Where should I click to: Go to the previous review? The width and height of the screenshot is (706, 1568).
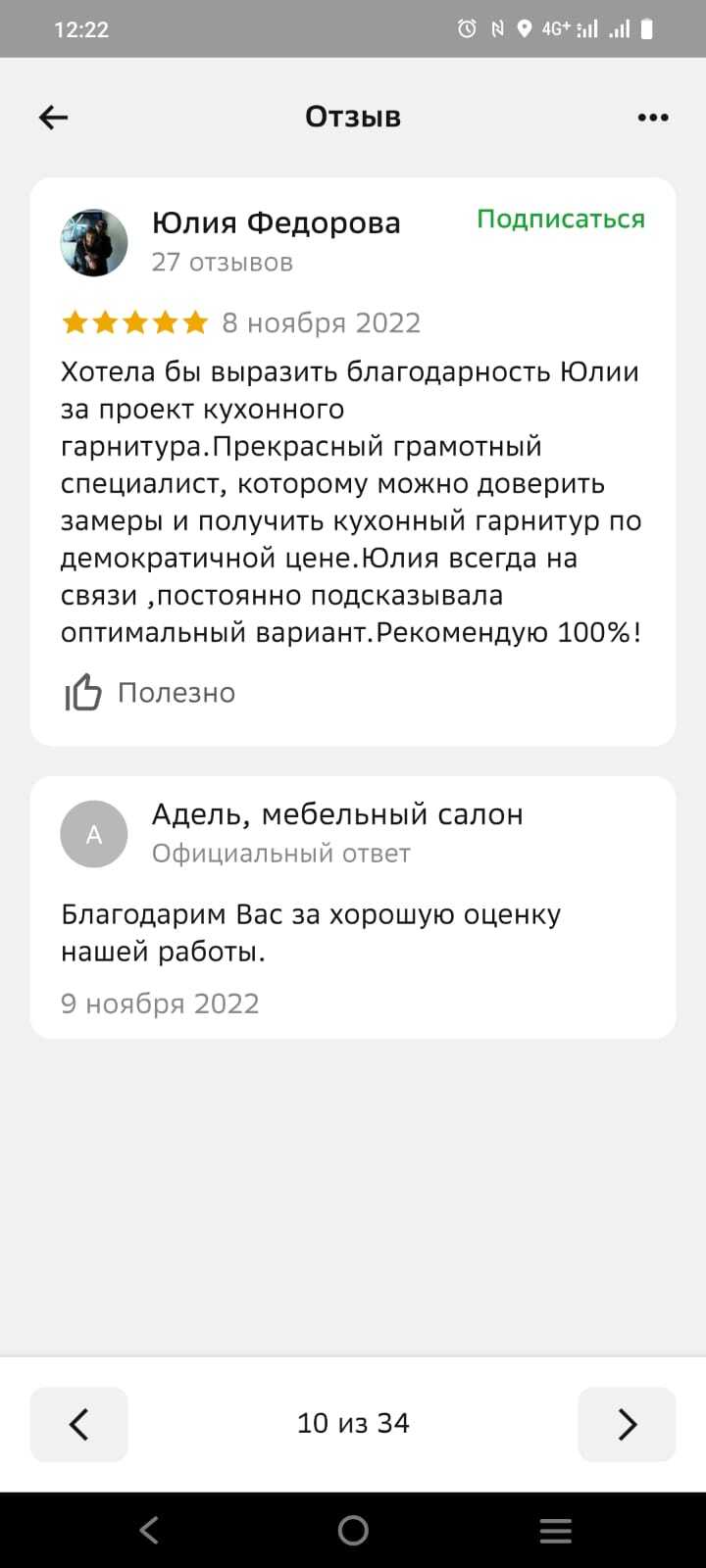[79, 1424]
